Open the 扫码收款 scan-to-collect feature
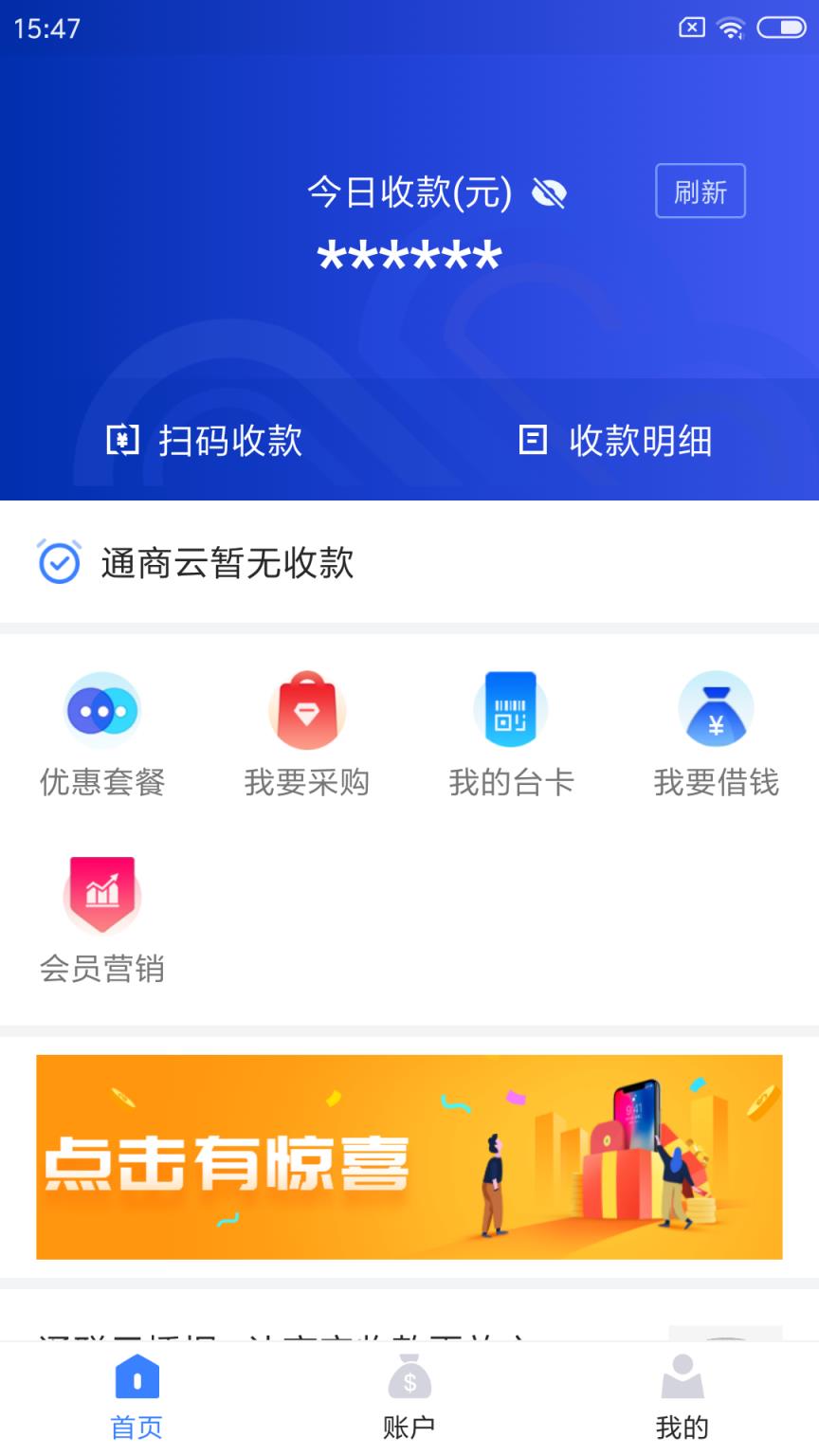Image resolution: width=819 pixels, height=1456 pixels. (205, 440)
